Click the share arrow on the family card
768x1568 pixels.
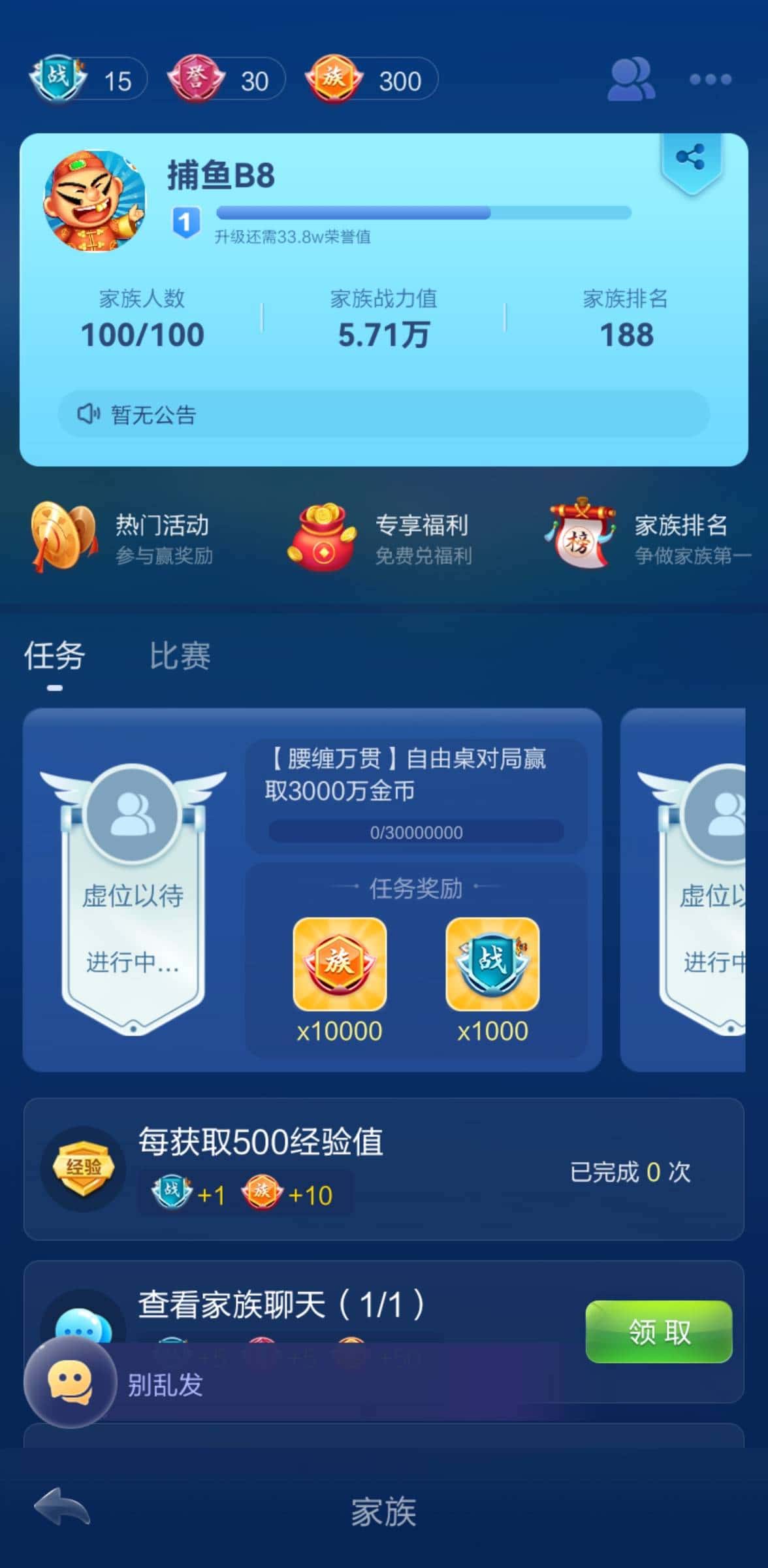click(692, 157)
